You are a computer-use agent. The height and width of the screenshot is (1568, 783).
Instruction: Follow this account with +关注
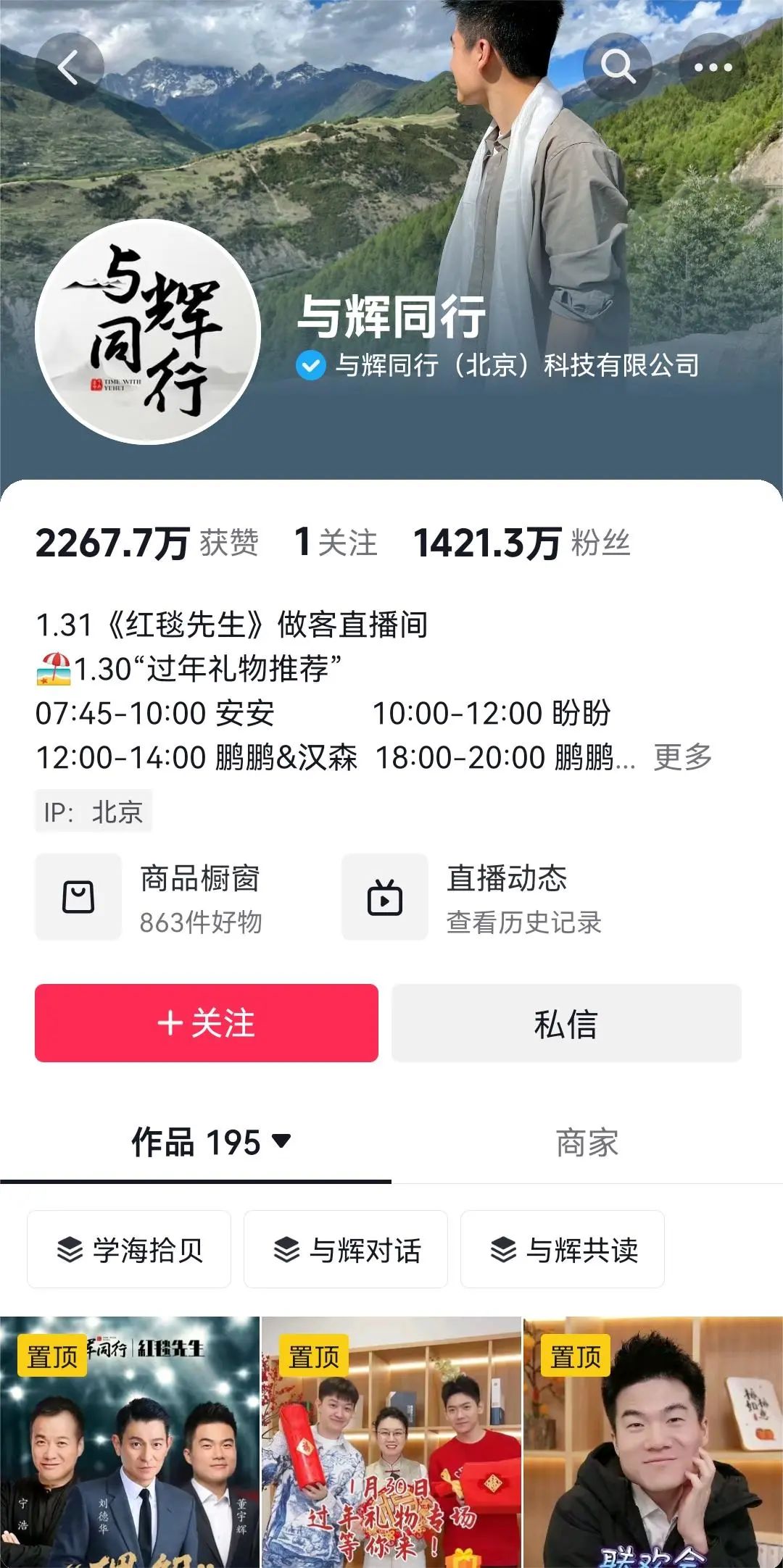coord(207,1023)
